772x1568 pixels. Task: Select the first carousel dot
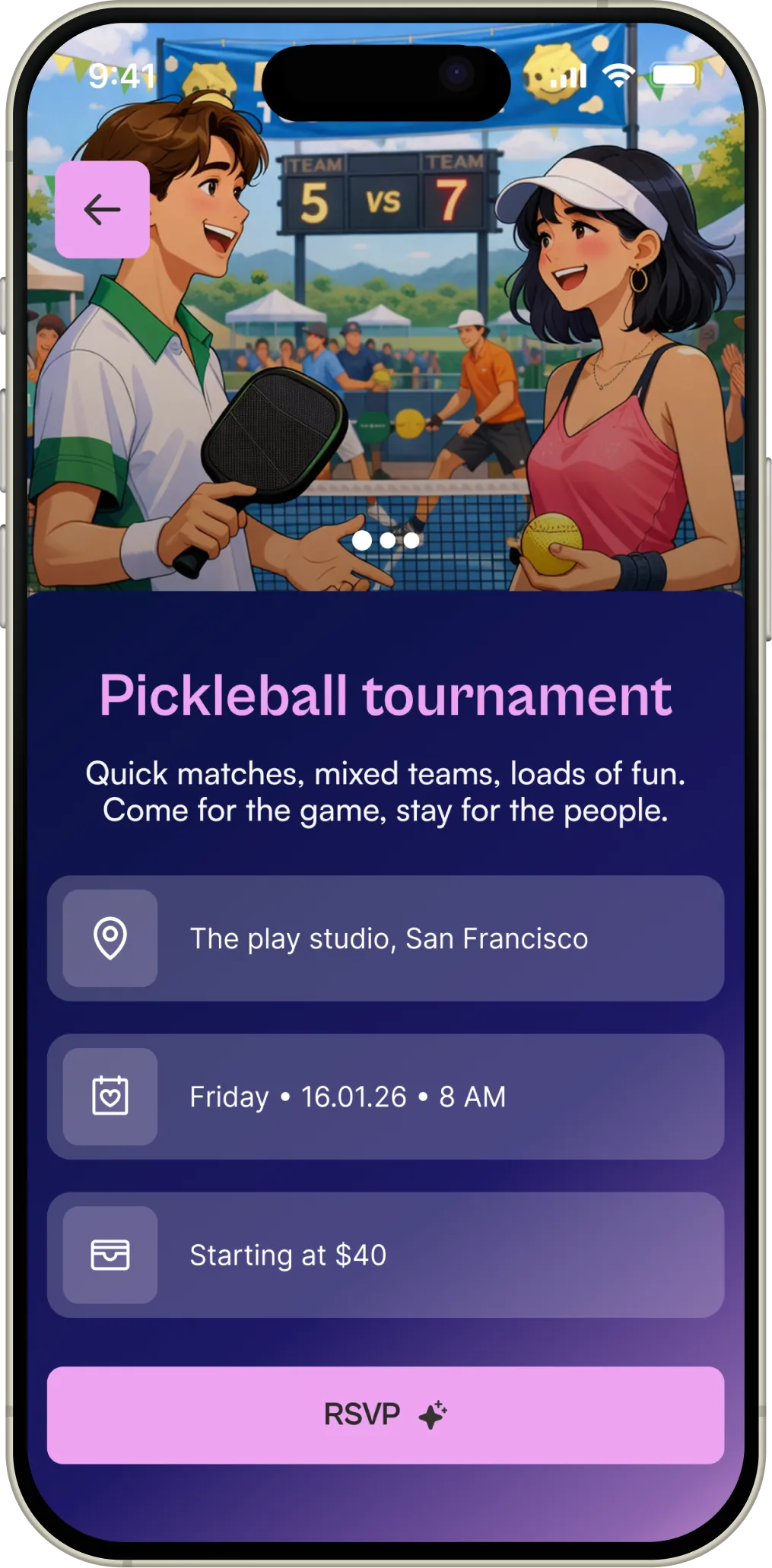[363, 538]
